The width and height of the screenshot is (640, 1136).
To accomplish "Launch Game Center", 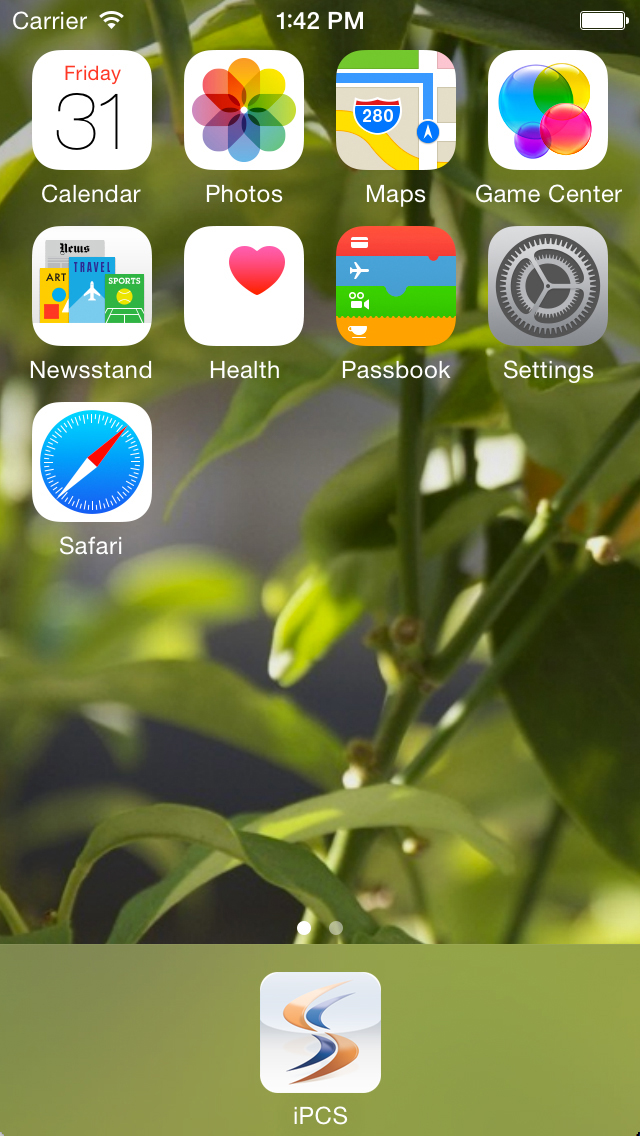I will click(548, 110).
